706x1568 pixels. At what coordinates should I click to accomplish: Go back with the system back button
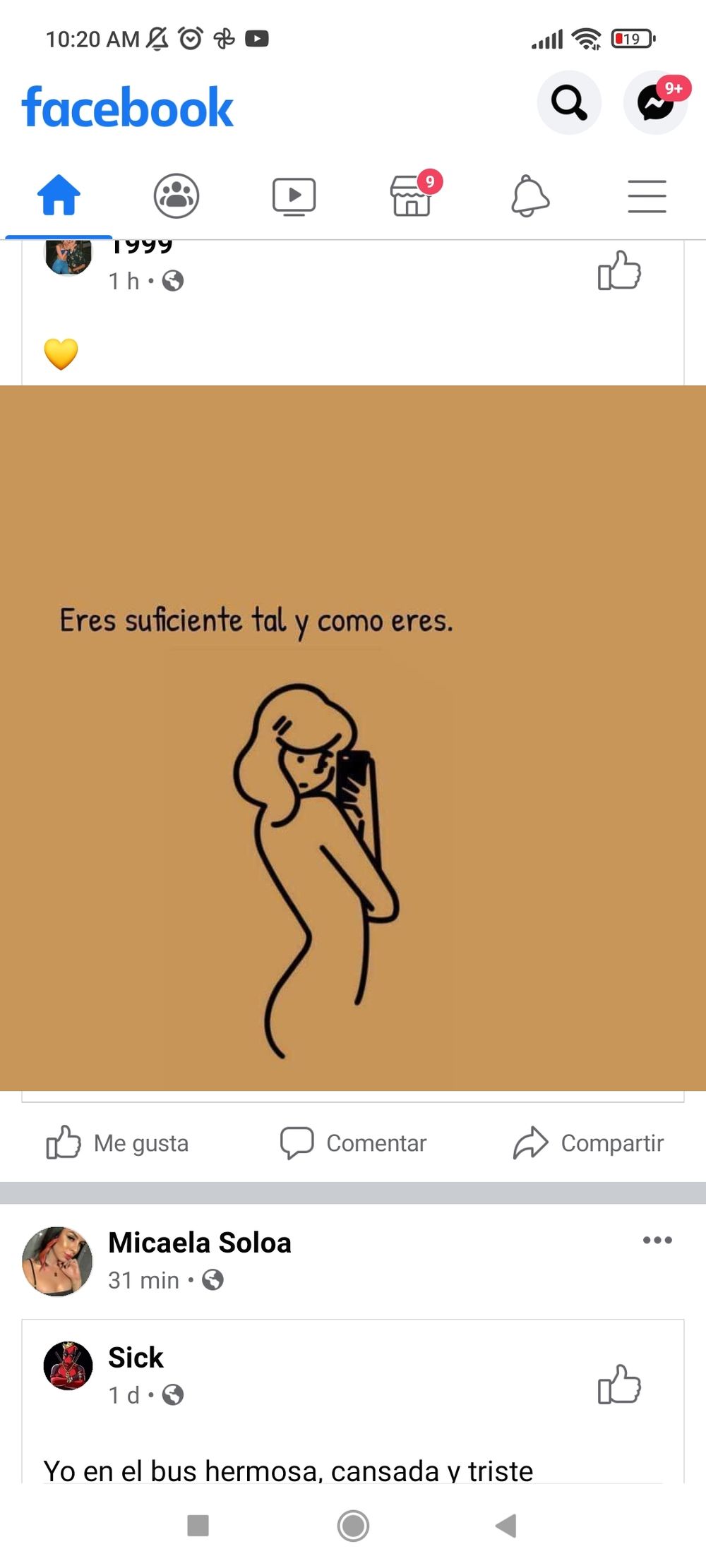coord(506,1525)
